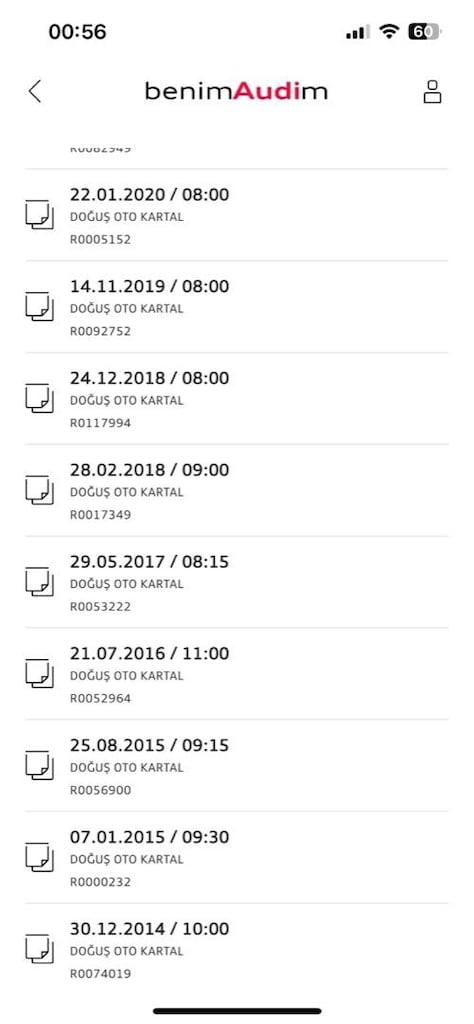Viewport: 474px width, 1024px height.
Task: Go back with the arrow icon
Action: (x=35, y=91)
